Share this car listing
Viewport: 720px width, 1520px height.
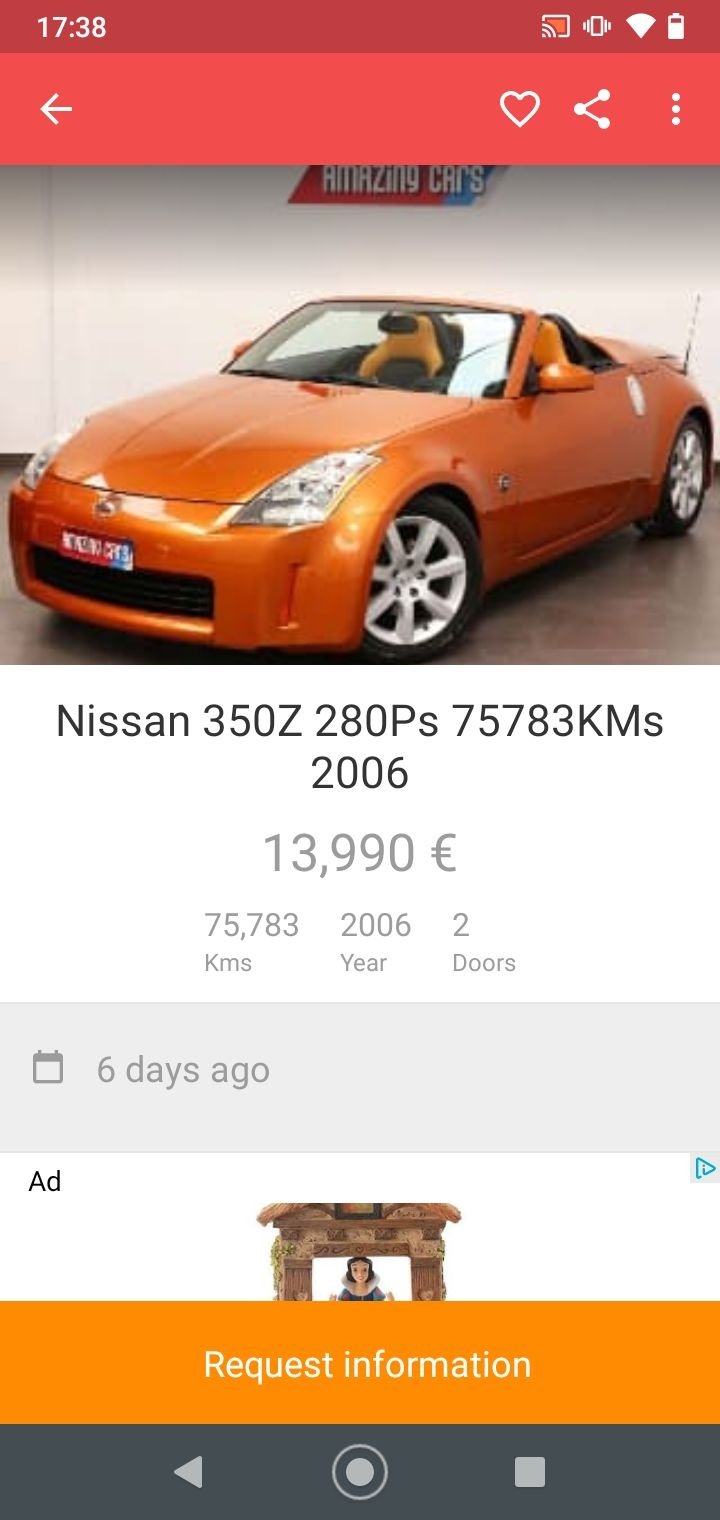tap(592, 109)
